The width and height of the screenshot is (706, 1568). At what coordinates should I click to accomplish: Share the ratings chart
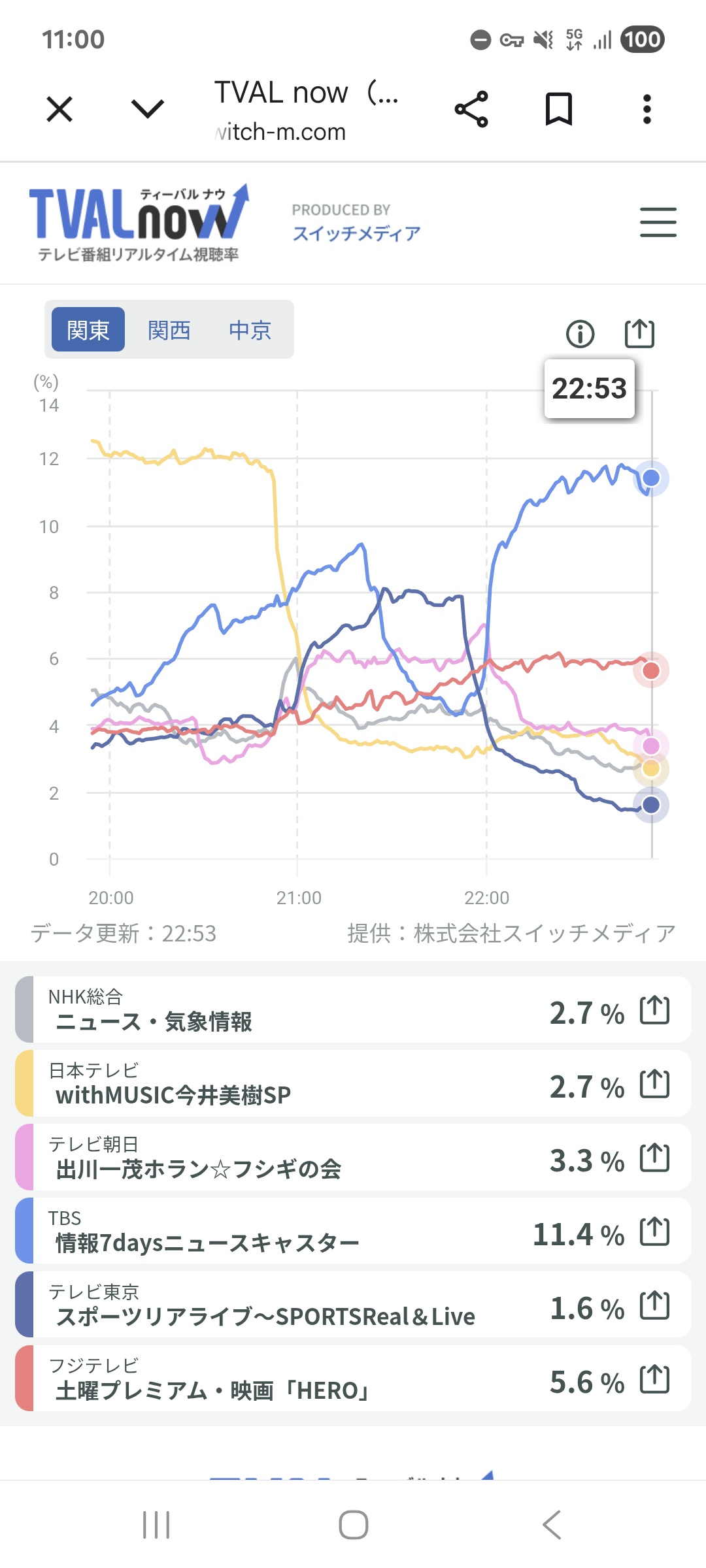pos(639,334)
